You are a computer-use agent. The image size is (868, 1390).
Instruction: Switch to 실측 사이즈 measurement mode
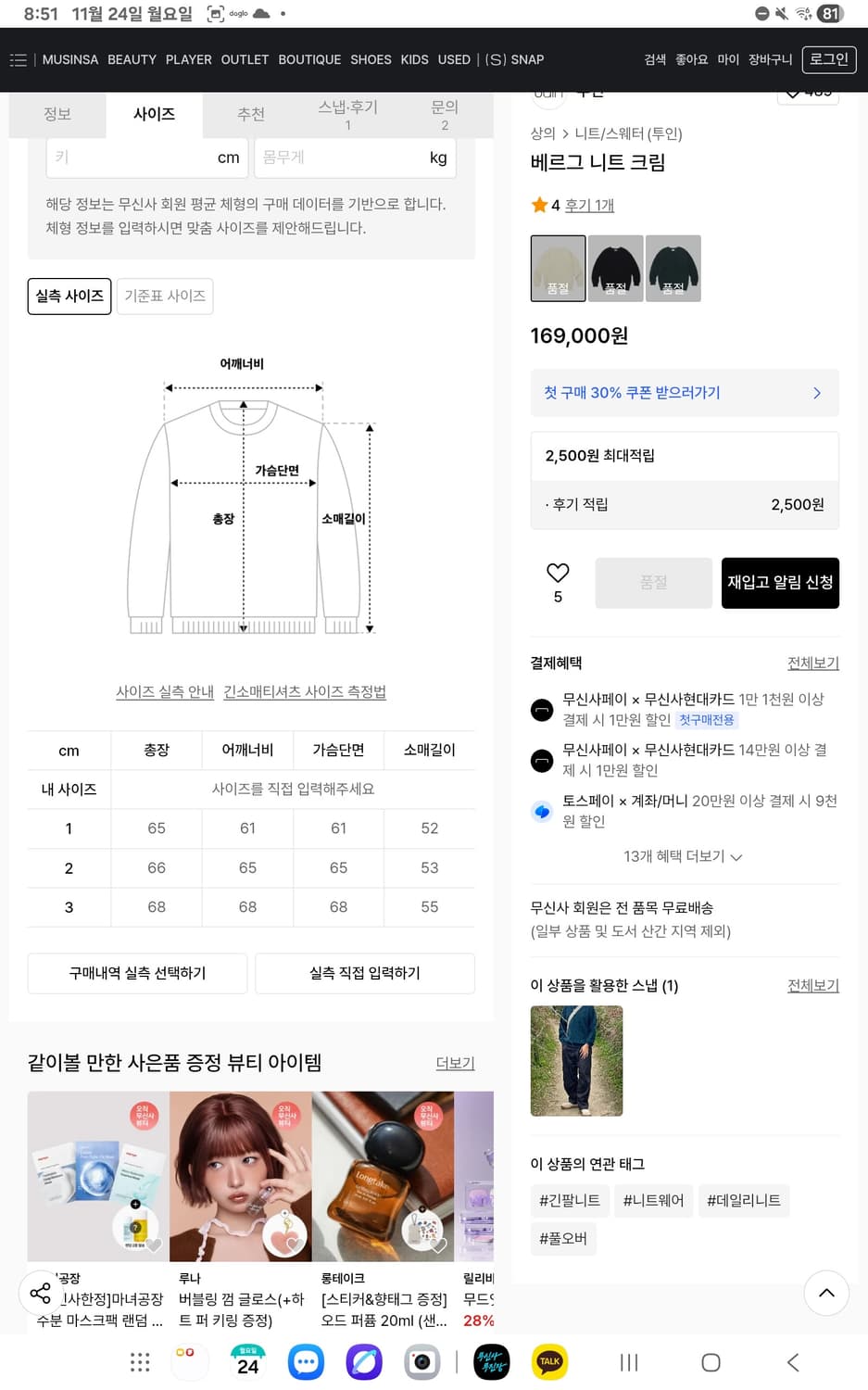pos(69,296)
